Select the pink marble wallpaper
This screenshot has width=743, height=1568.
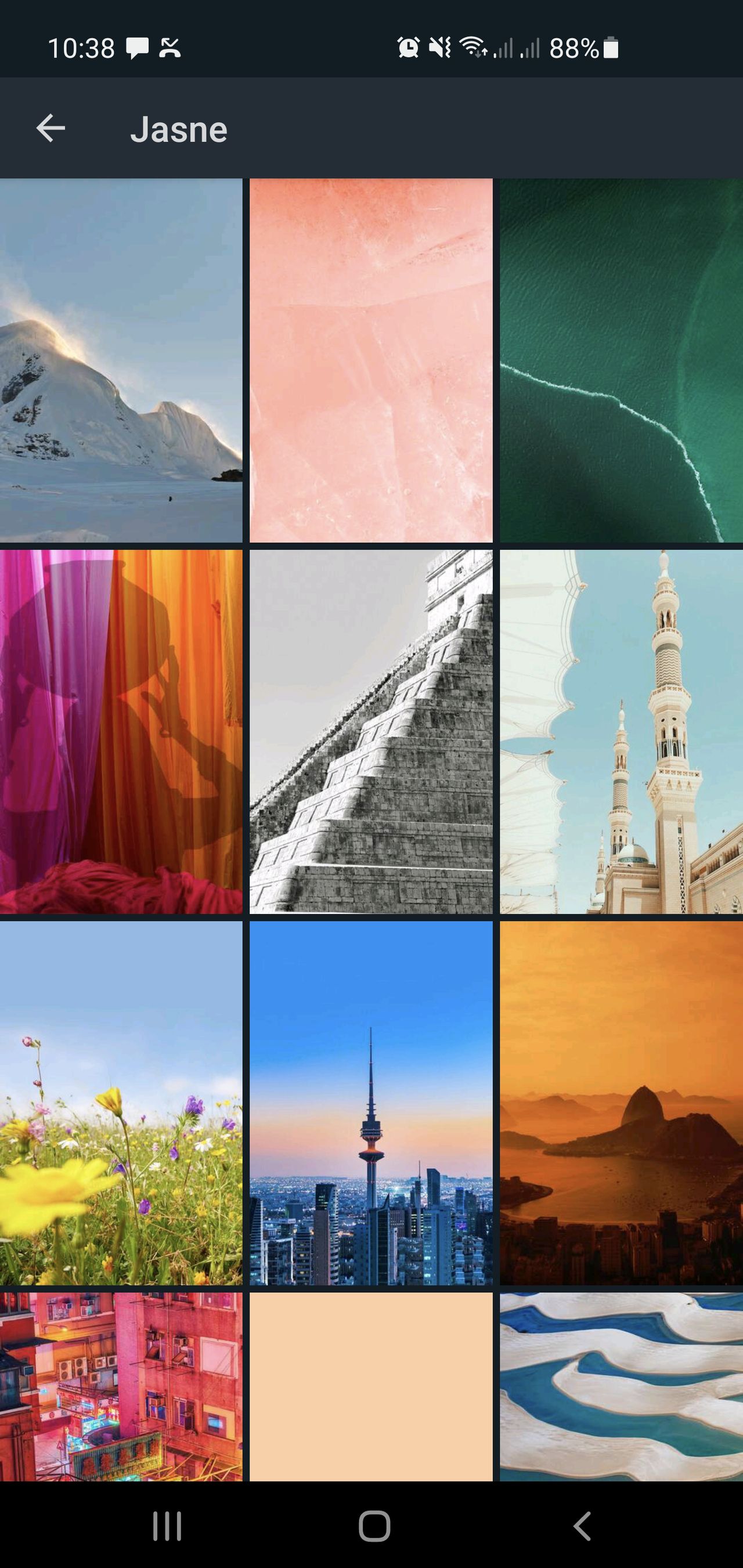tap(371, 360)
